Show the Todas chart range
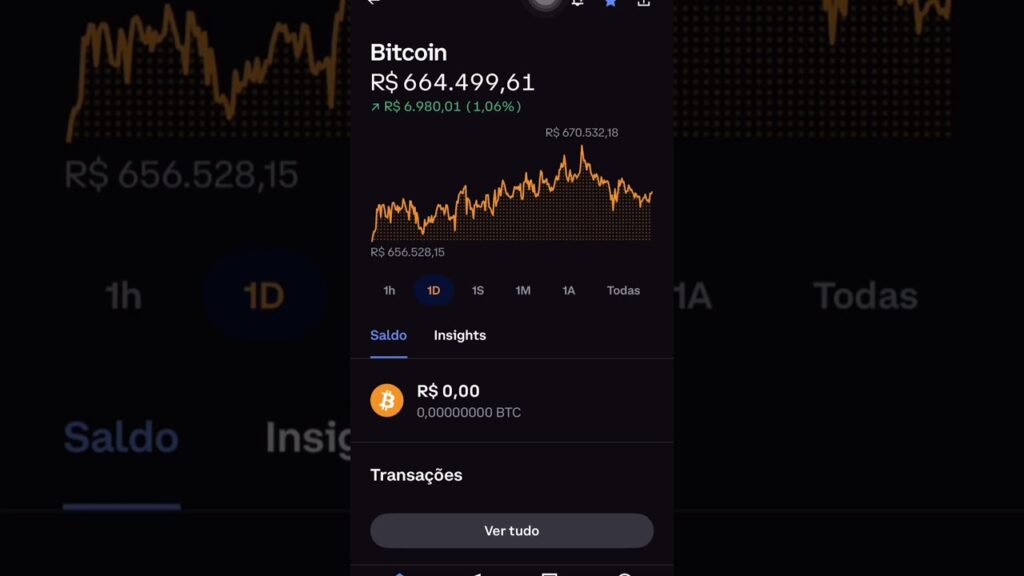The image size is (1024, 576). [x=623, y=291]
